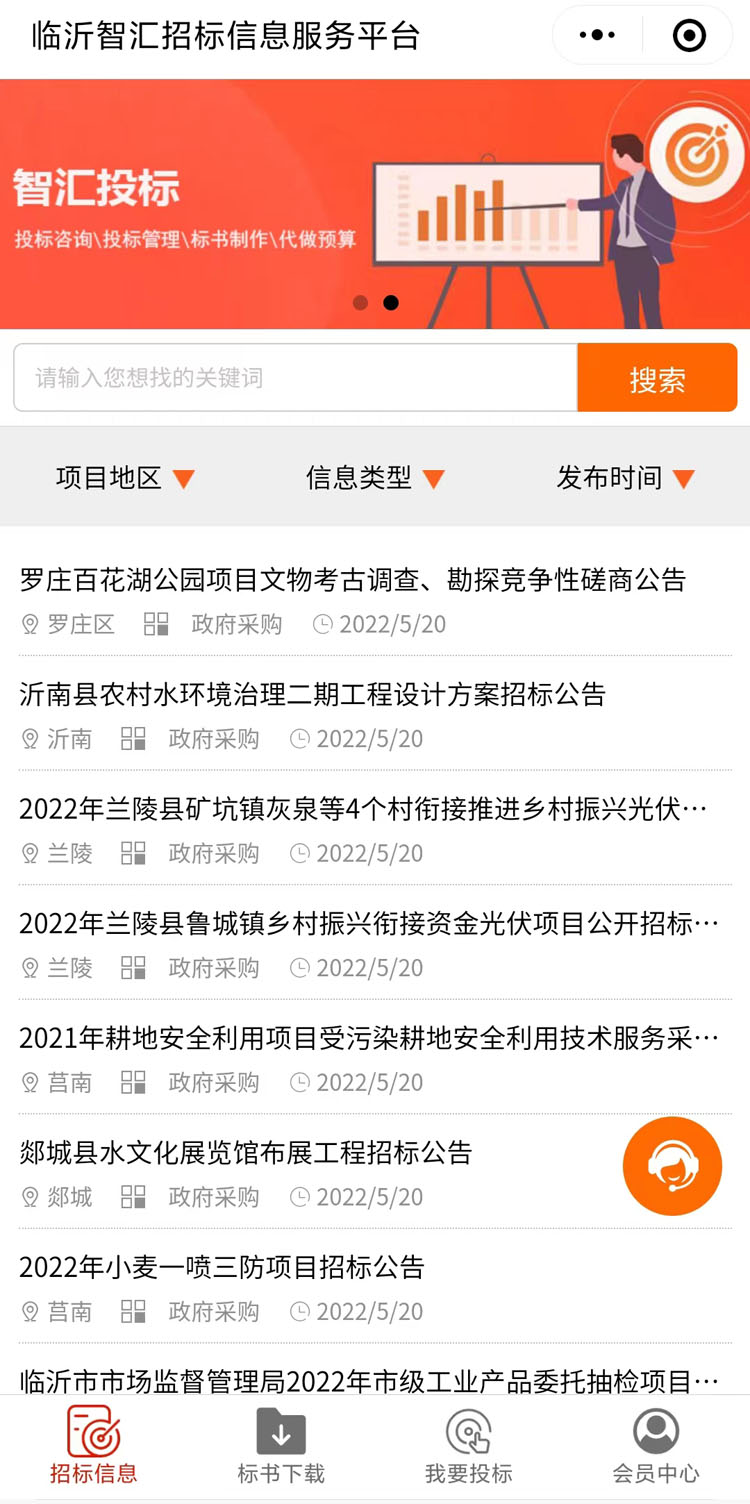The image size is (750, 1504).
Task: Open 2022年小麦一喷三防项目 tender notice
Action: coord(375,1287)
